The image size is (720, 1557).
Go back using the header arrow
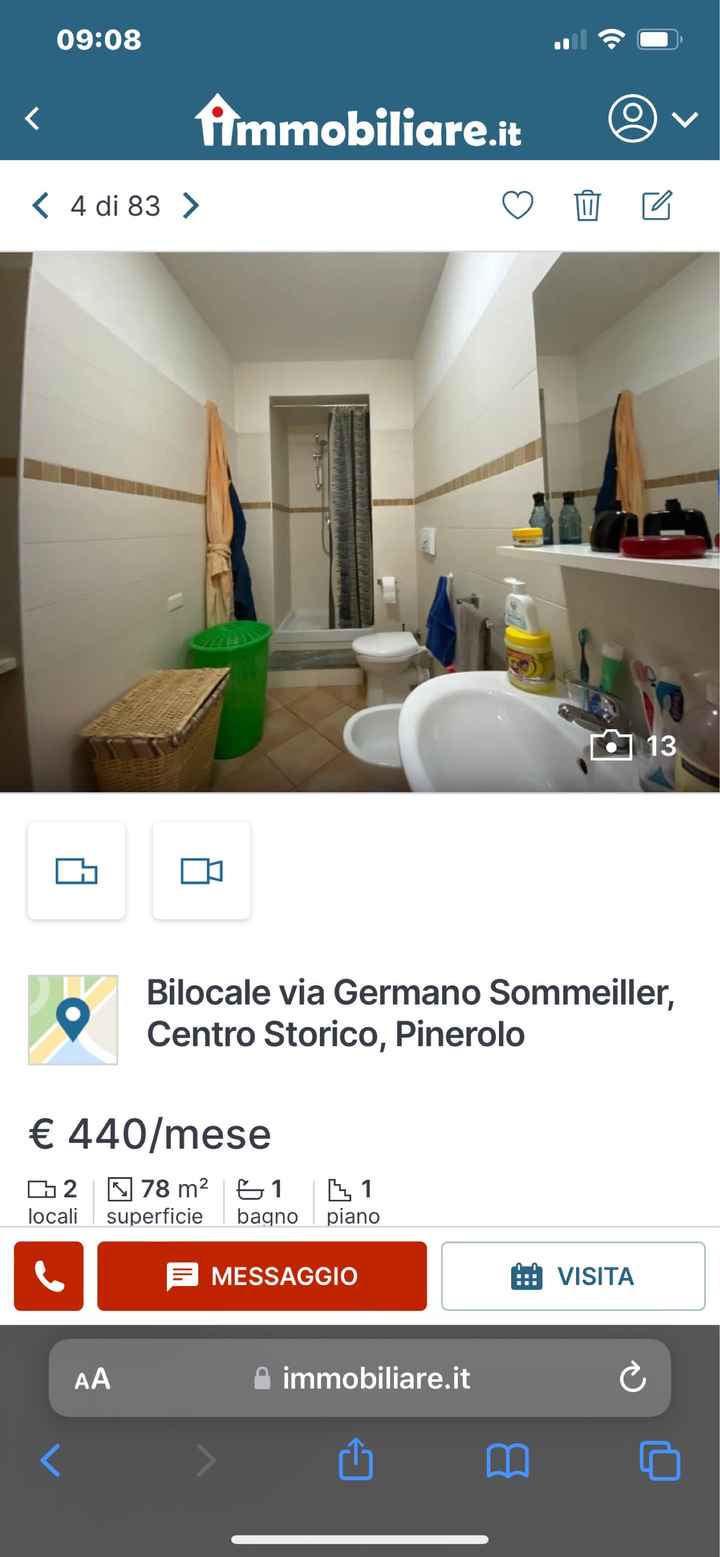(33, 119)
